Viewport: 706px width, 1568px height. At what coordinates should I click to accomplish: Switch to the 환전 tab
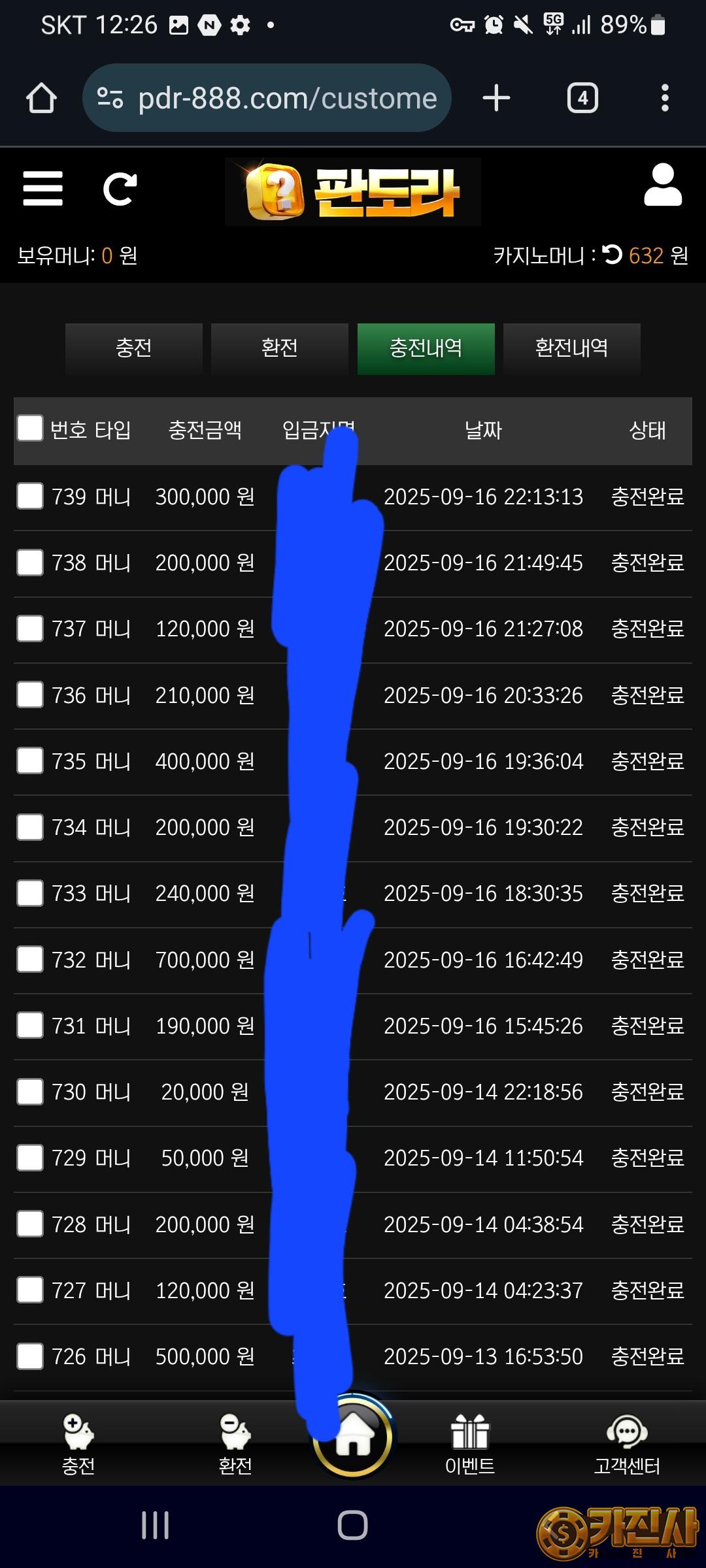pos(280,348)
